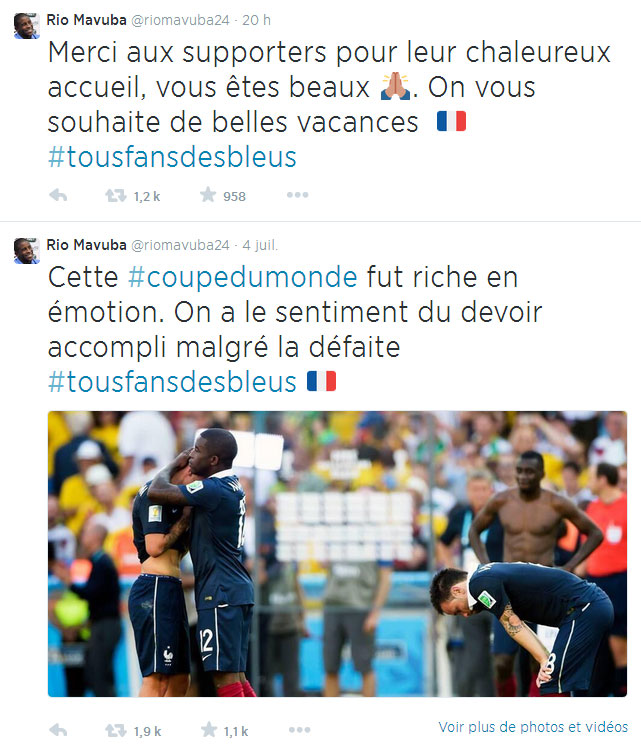This screenshot has width=641, height=744.
Task: Tap 'Voir plus de photos et vidéos'
Action: click(x=533, y=726)
